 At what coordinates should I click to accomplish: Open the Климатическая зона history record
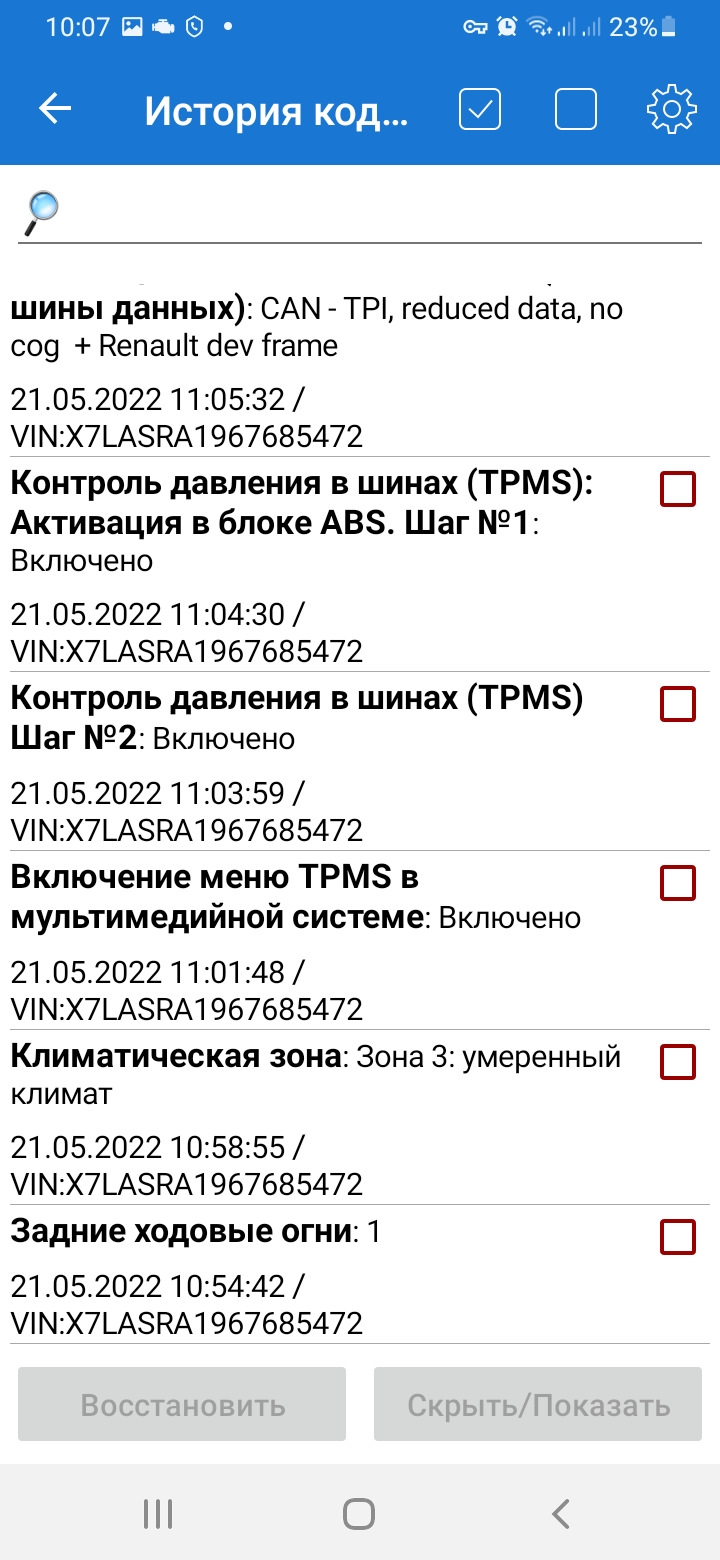point(300,1075)
